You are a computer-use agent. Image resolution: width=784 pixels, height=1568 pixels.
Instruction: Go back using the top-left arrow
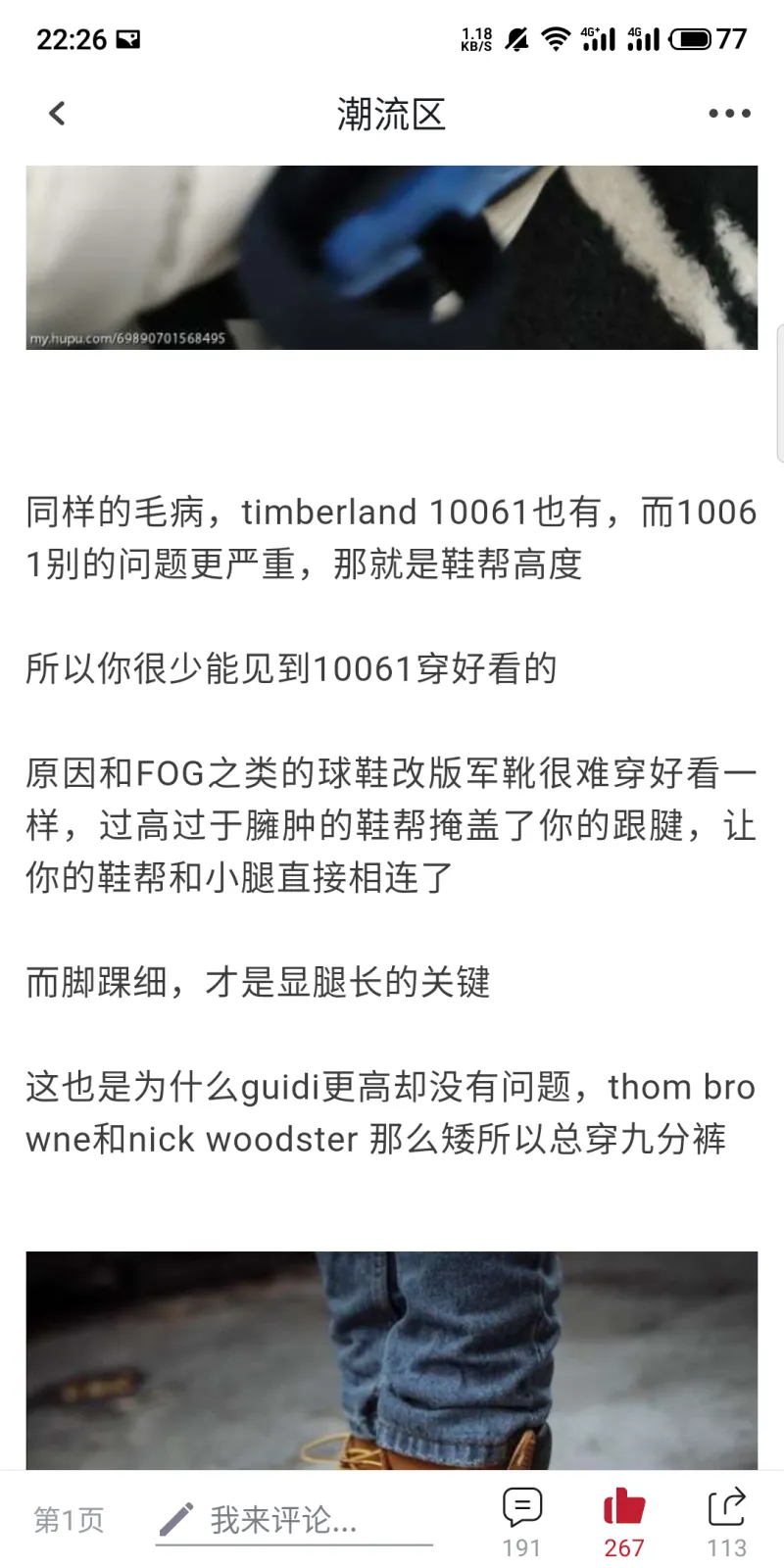(x=57, y=114)
